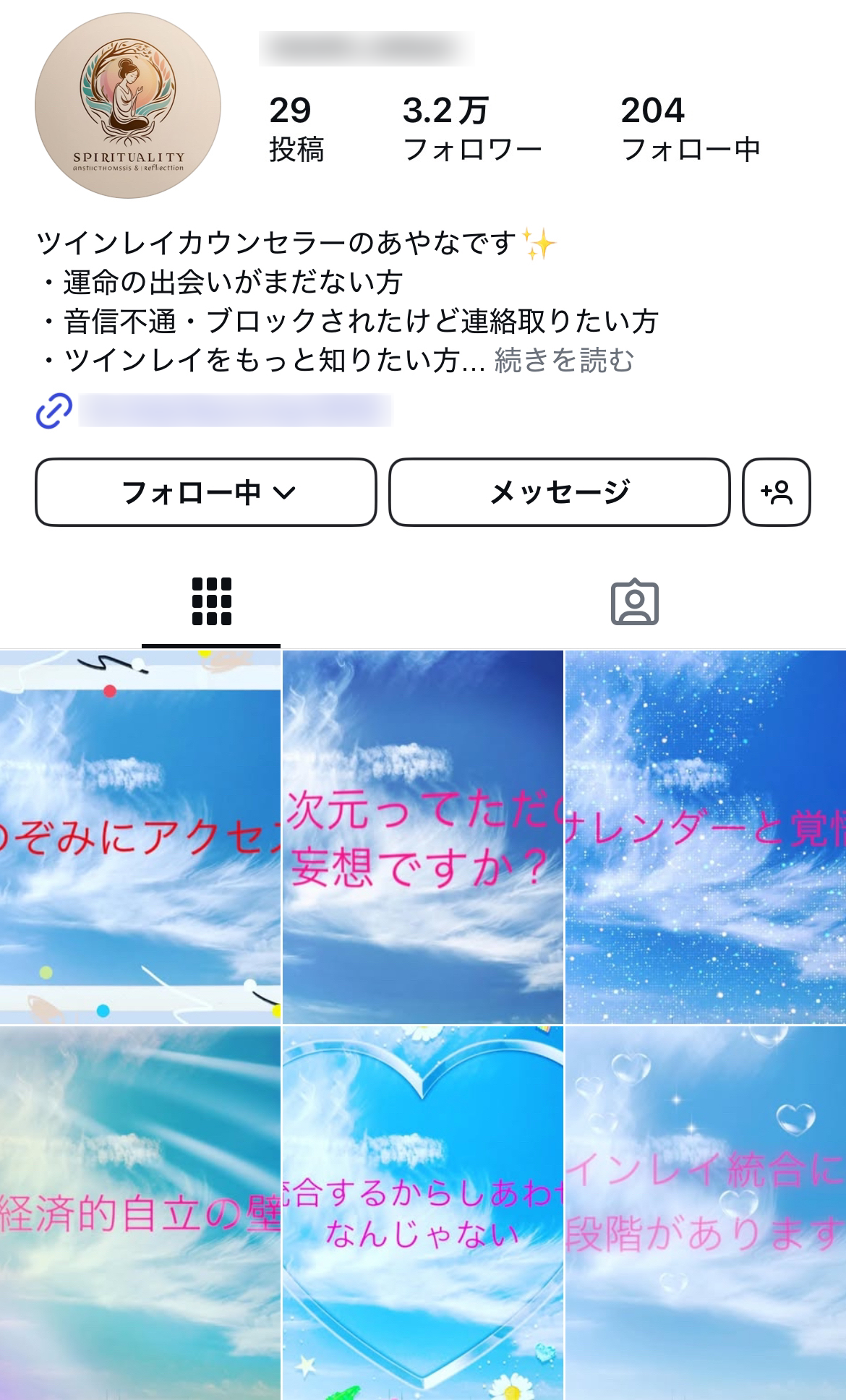Open post カレンダーと覚悟
Screen dimensions: 846x1400
[706, 837]
